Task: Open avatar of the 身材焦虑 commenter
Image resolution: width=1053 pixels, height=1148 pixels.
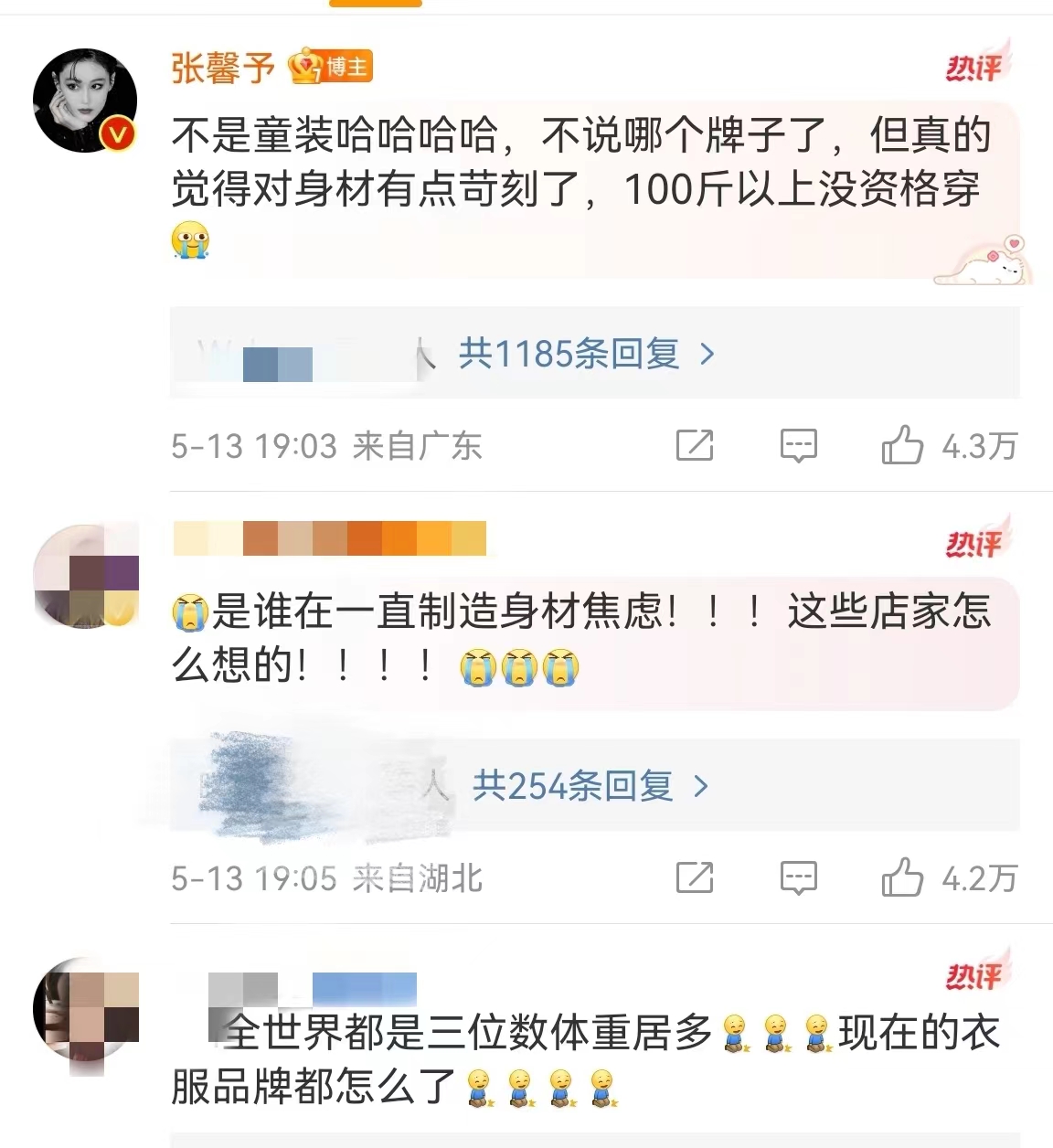Action: click(x=85, y=577)
